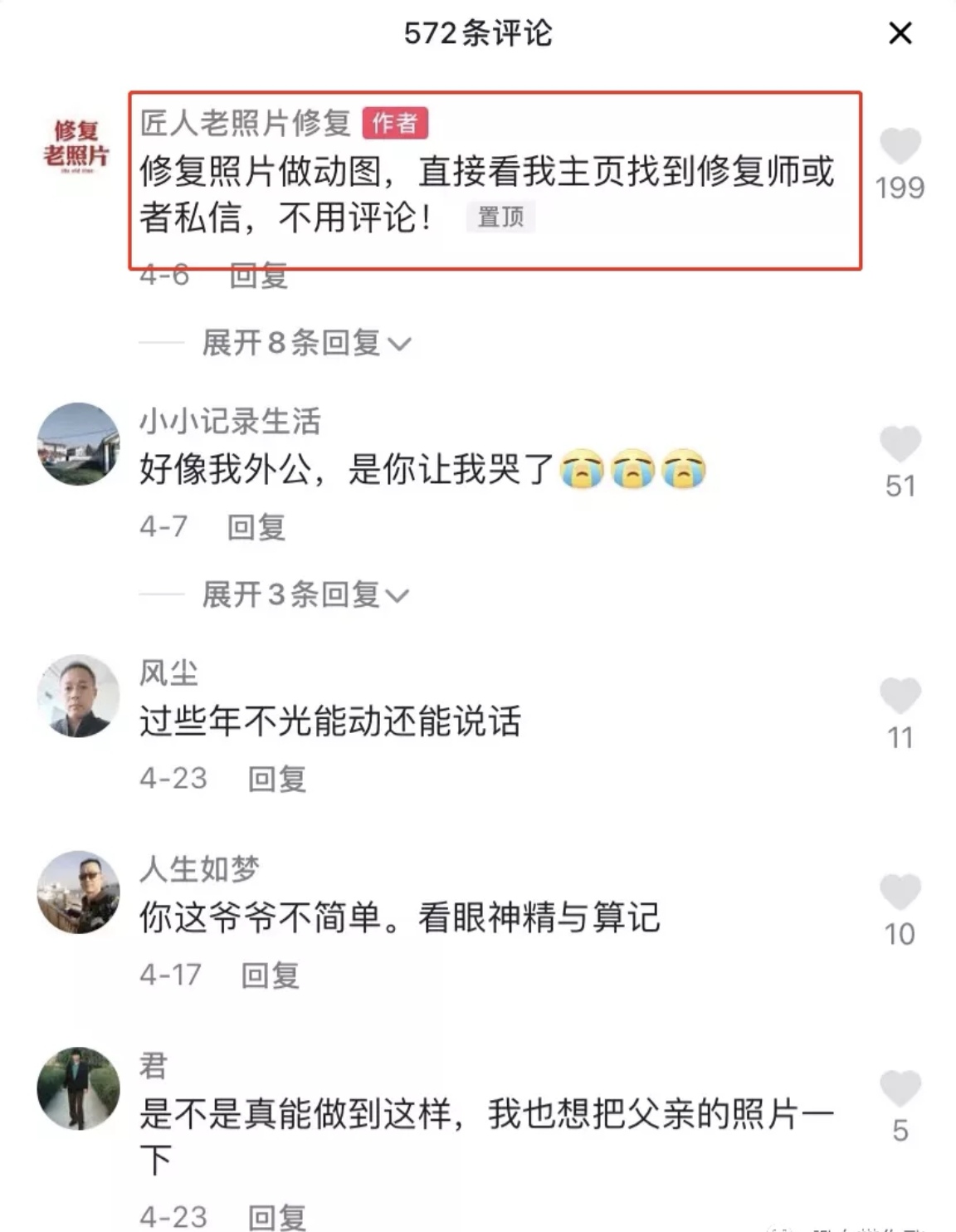The image size is (956, 1232).
Task: Open 人生如梦's profile avatar
Action: point(79,892)
